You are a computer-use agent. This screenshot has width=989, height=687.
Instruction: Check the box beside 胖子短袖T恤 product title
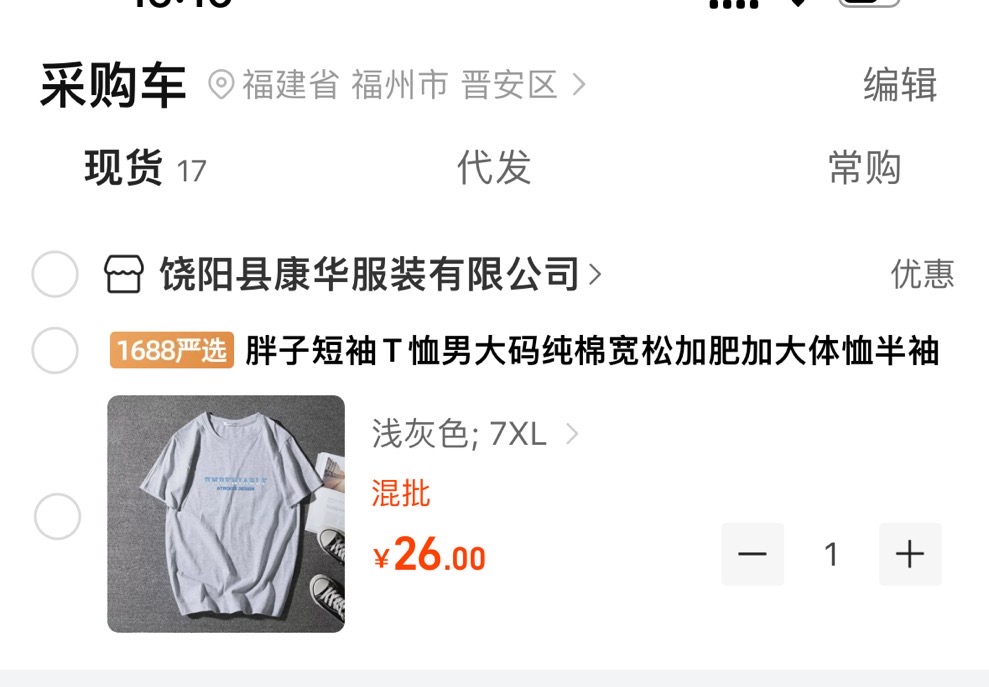pos(55,350)
